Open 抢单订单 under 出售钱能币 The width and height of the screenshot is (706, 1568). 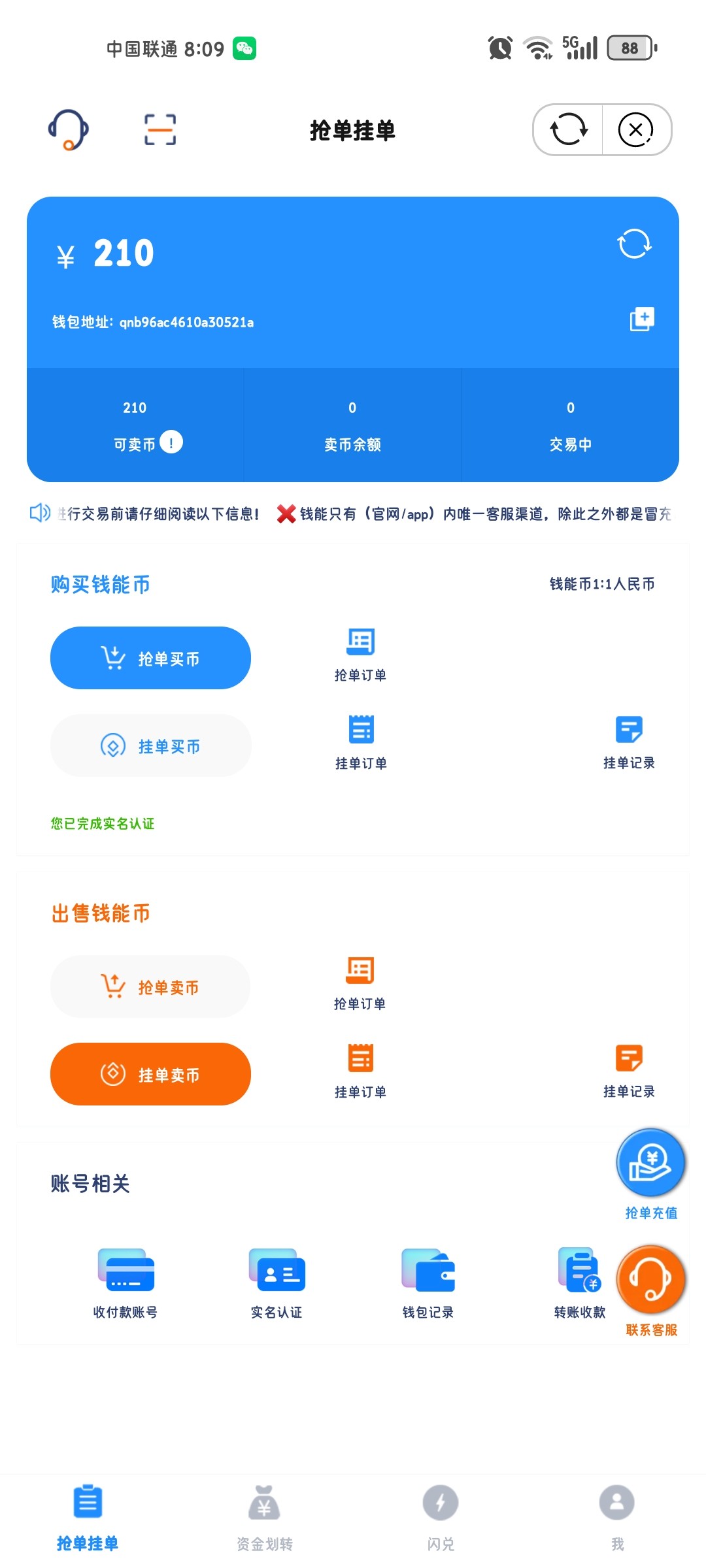point(360,983)
